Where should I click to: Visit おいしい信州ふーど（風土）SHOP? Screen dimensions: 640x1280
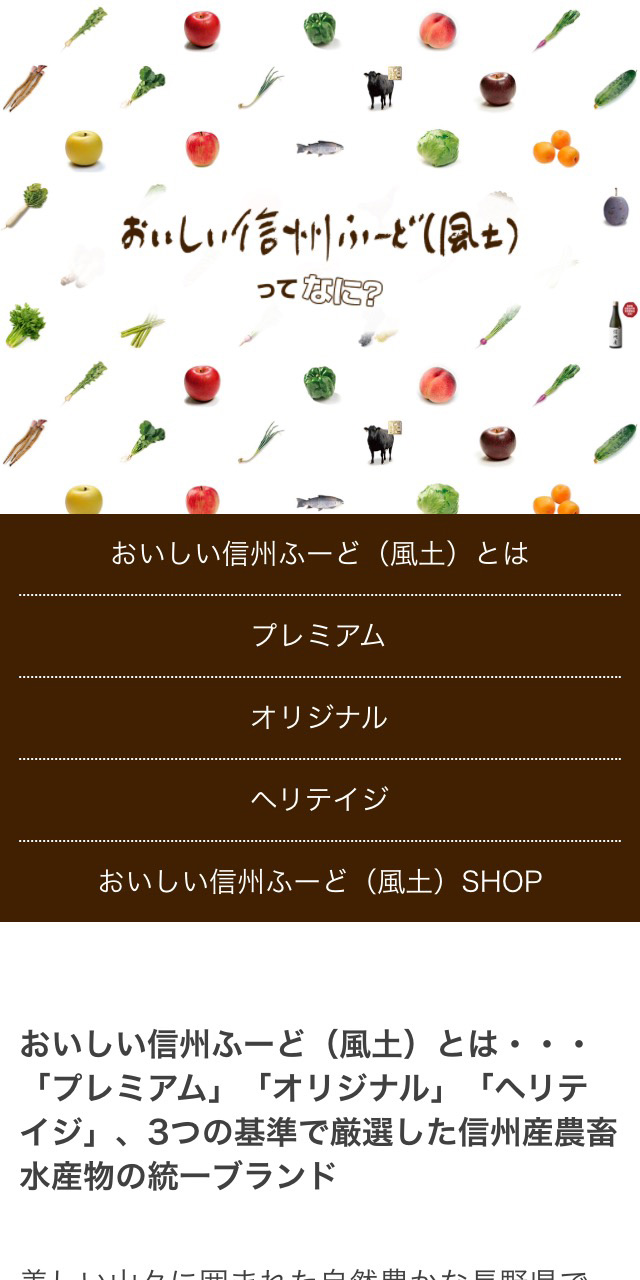320,881
